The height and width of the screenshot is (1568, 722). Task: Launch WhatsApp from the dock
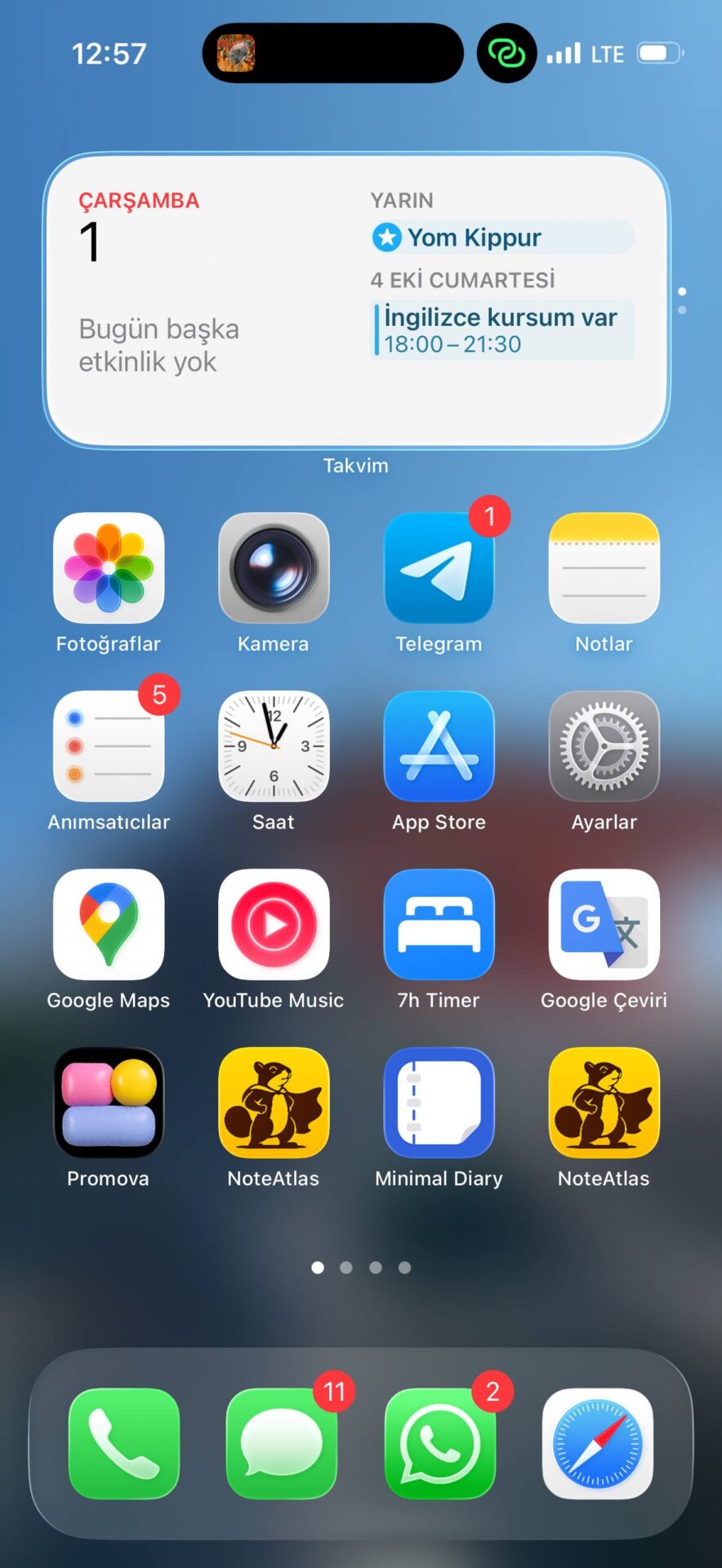440,1444
